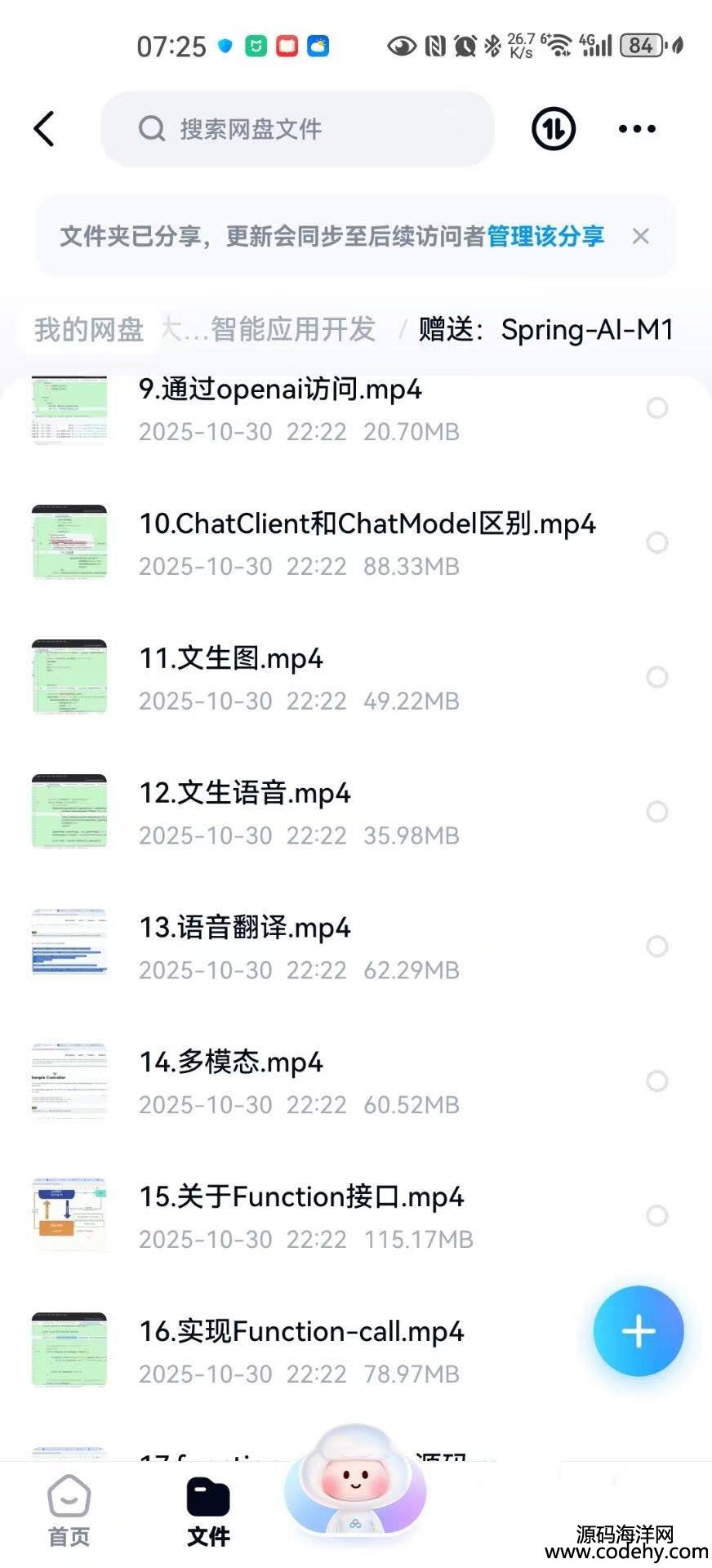Tap the 管理该分享 link
The width and height of the screenshot is (712, 1568).
click(x=545, y=237)
